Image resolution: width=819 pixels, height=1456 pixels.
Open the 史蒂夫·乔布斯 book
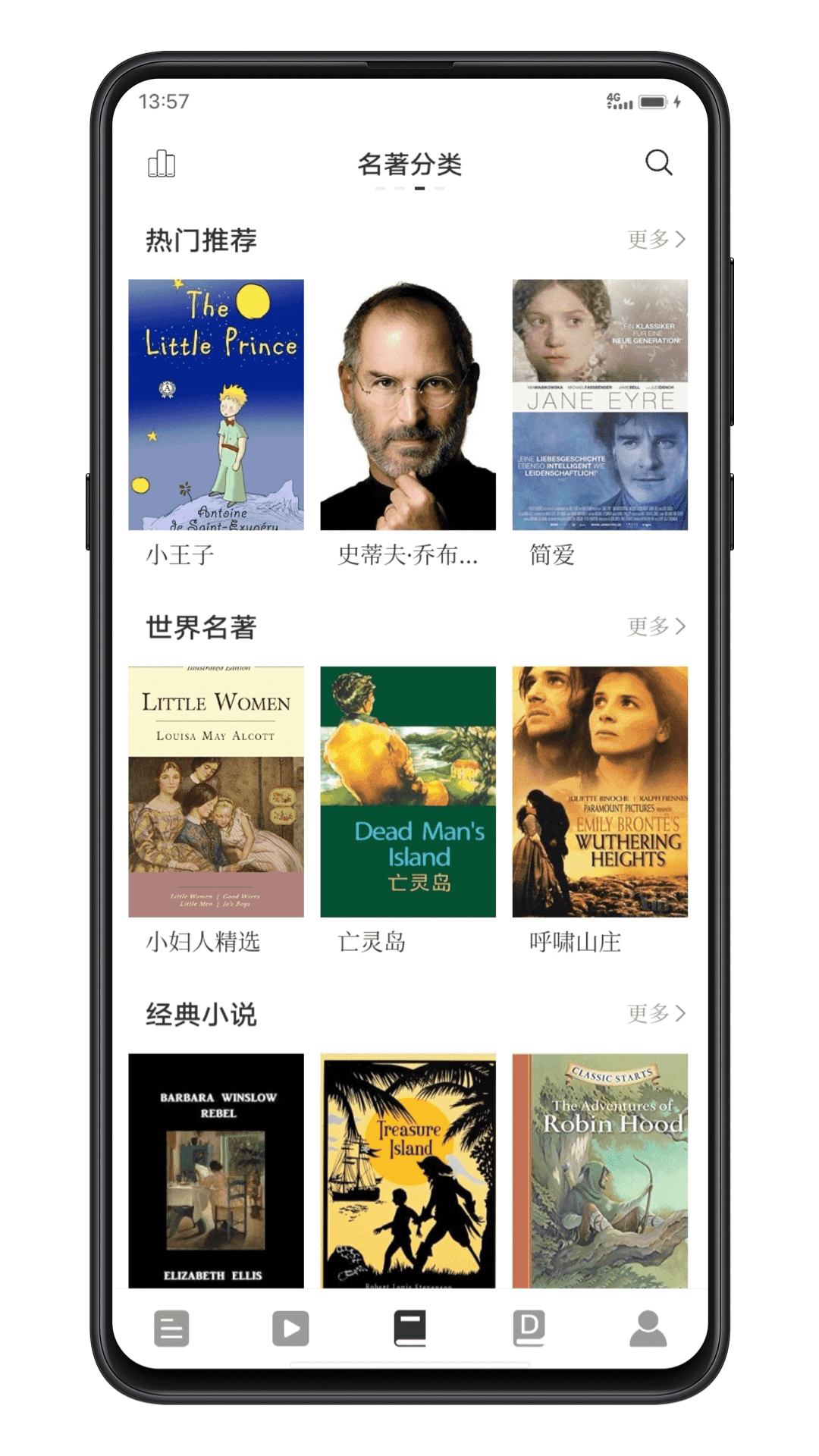[x=408, y=405]
